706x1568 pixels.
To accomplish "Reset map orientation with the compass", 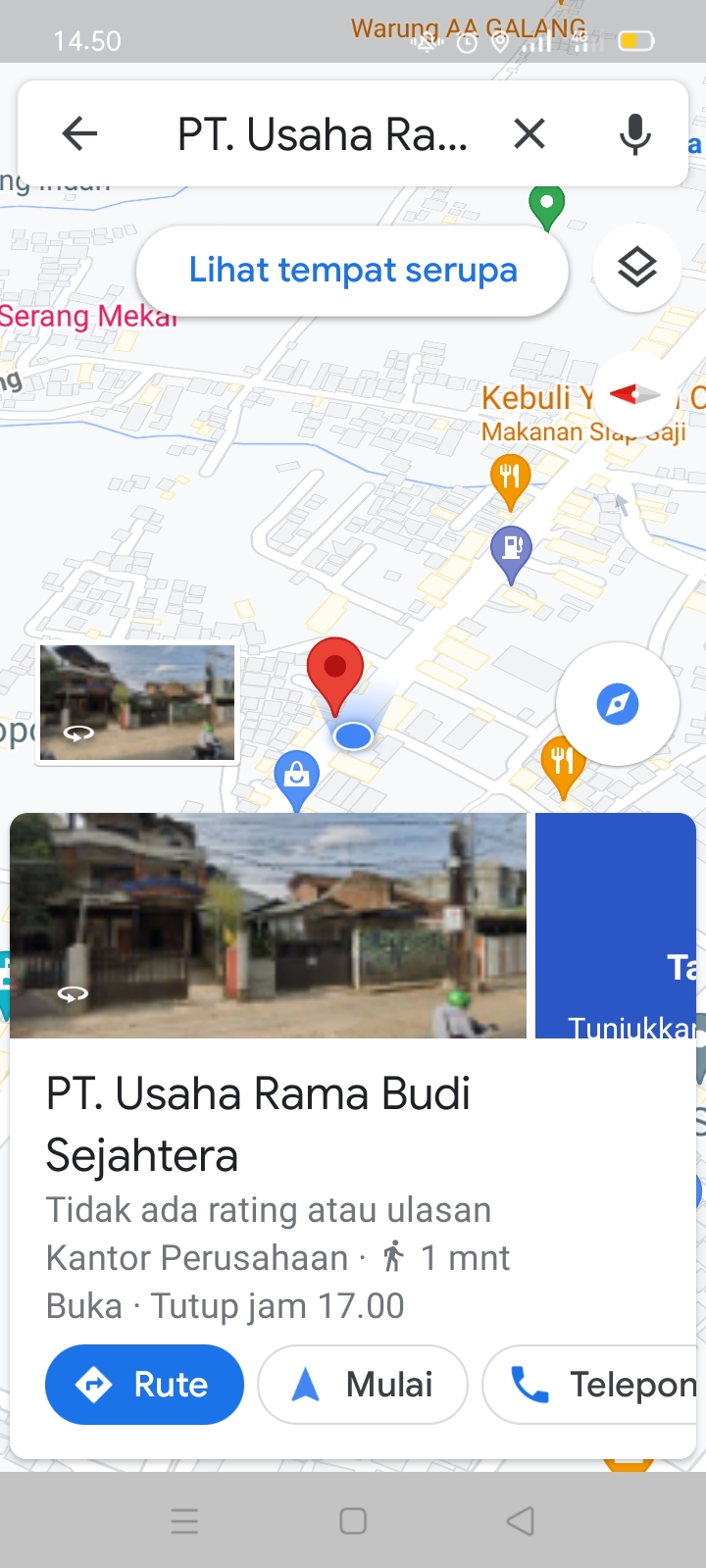I will click(635, 395).
